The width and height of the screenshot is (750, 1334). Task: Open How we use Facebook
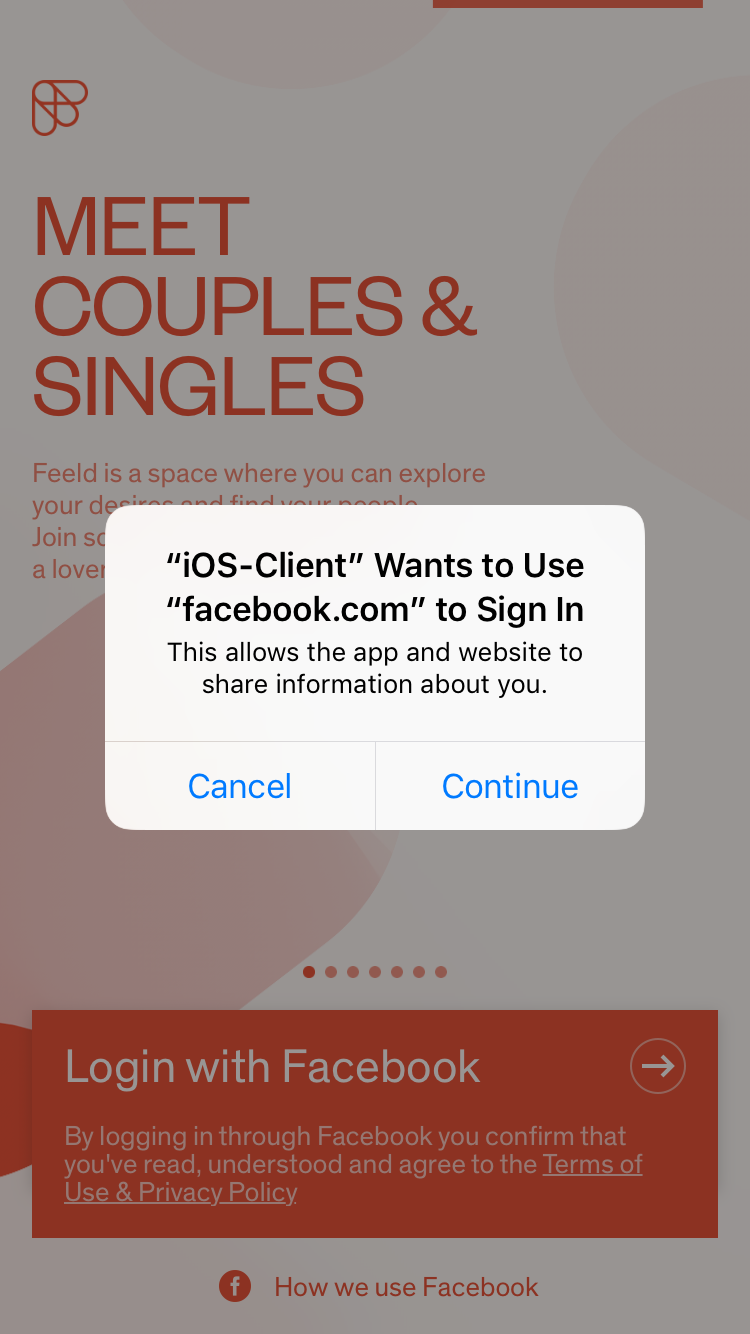click(406, 1287)
